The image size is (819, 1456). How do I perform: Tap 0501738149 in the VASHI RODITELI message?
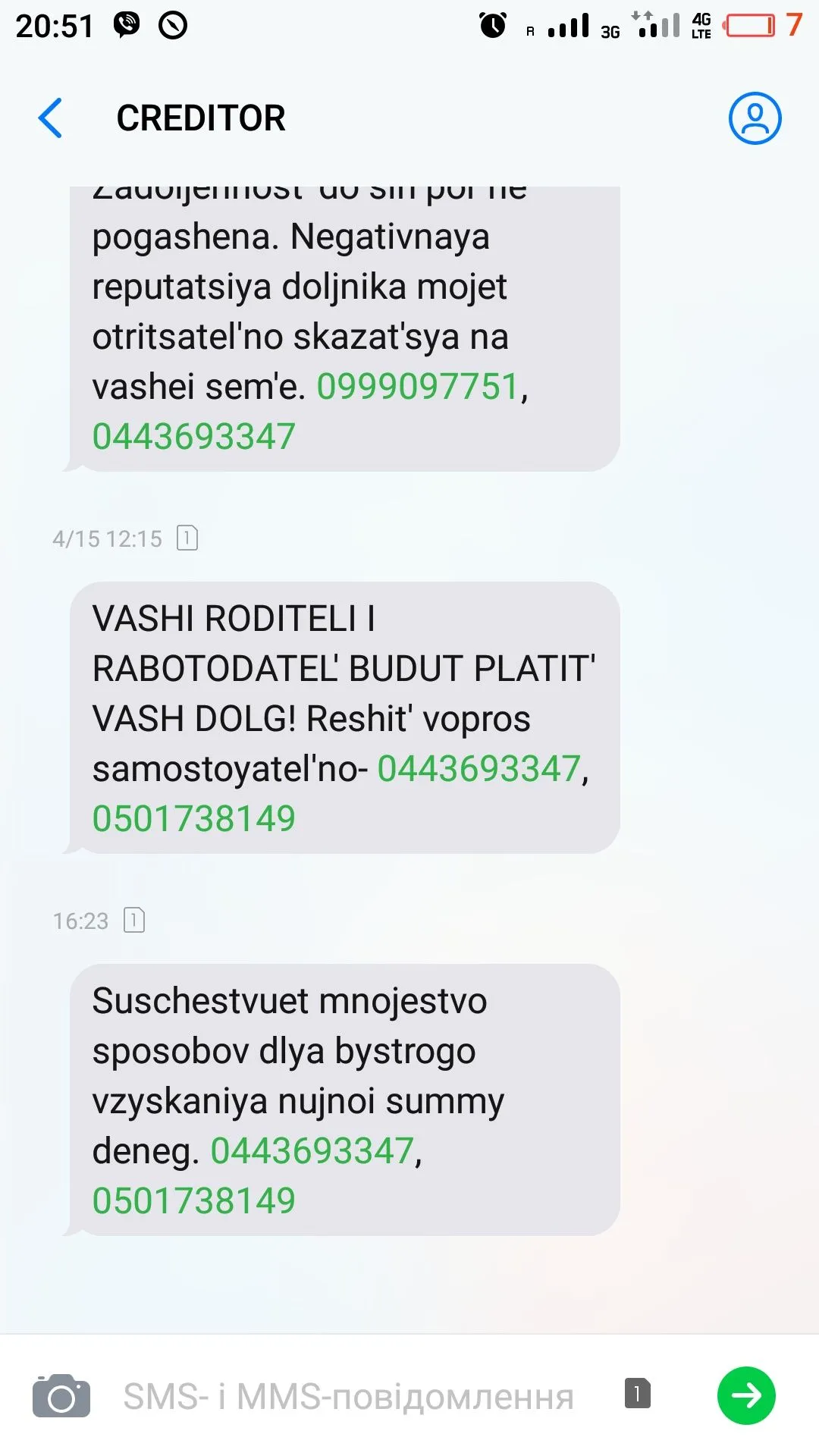[x=193, y=819]
